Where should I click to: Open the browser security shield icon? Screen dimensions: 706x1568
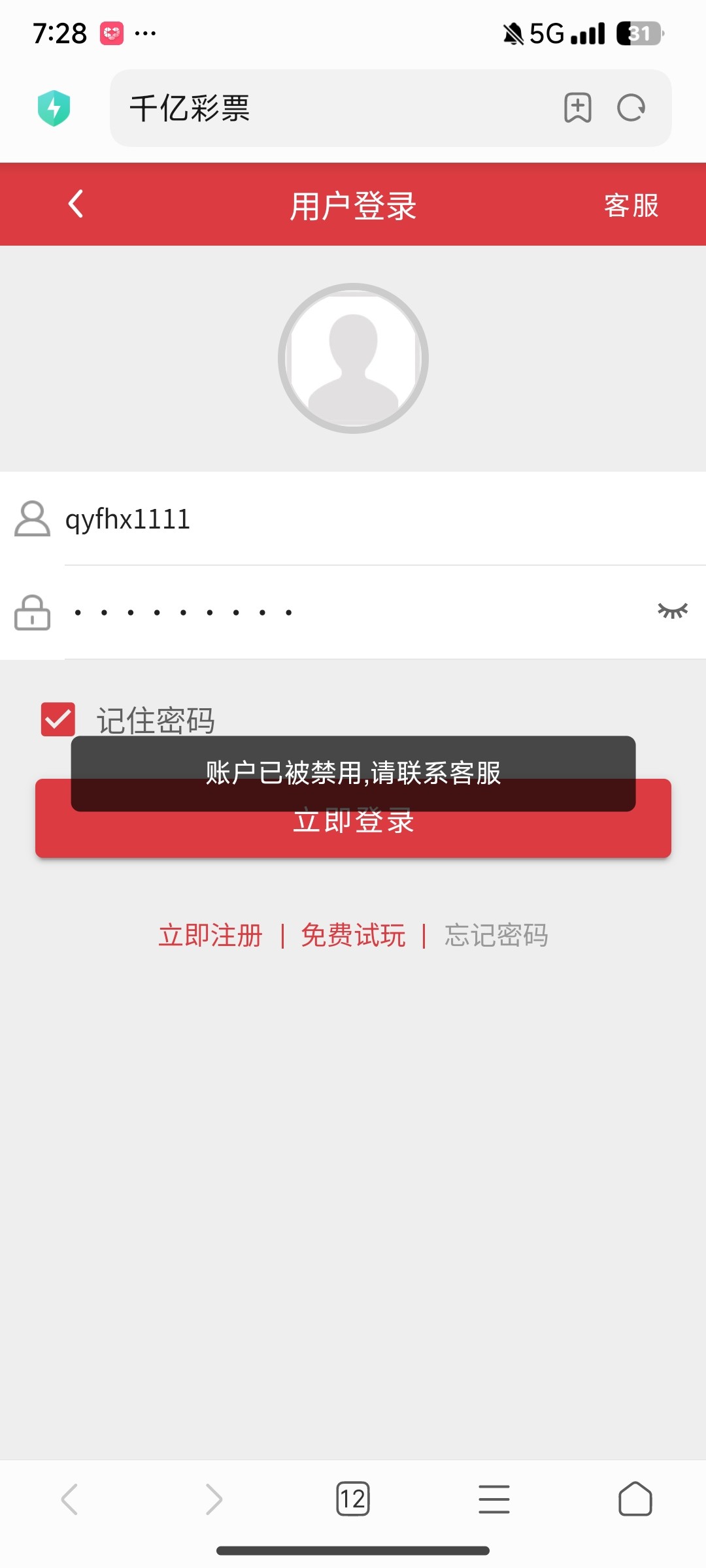point(54,108)
